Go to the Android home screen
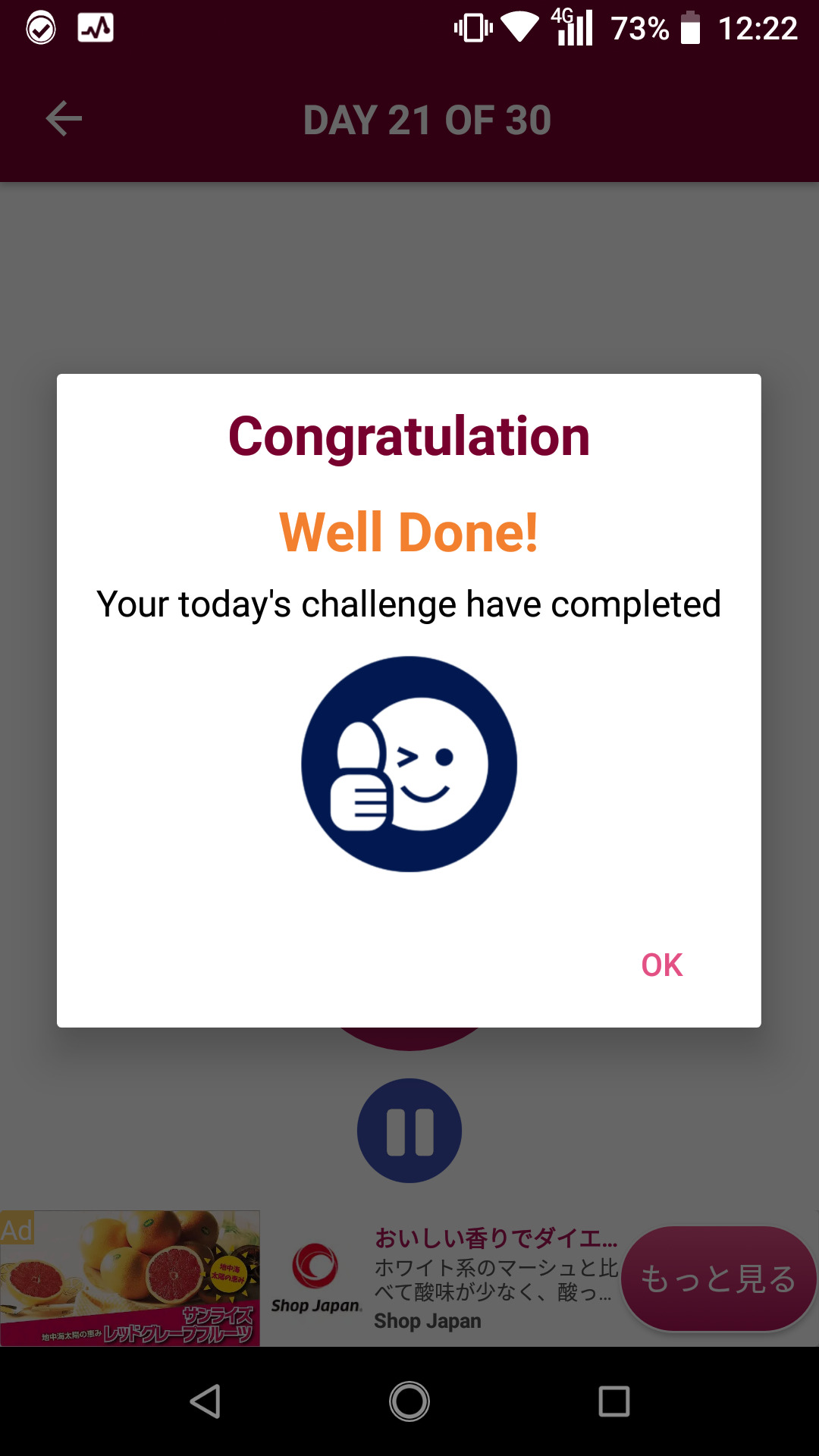Image resolution: width=819 pixels, height=1456 pixels. pos(409,1401)
